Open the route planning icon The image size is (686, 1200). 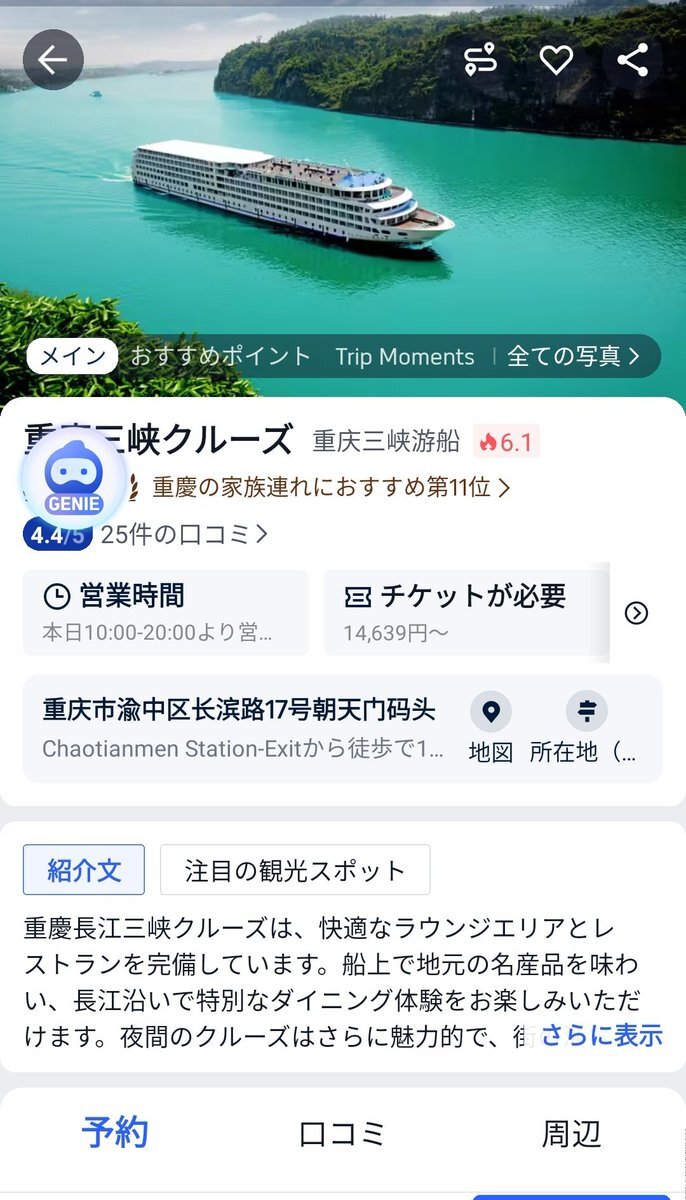coord(481,60)
